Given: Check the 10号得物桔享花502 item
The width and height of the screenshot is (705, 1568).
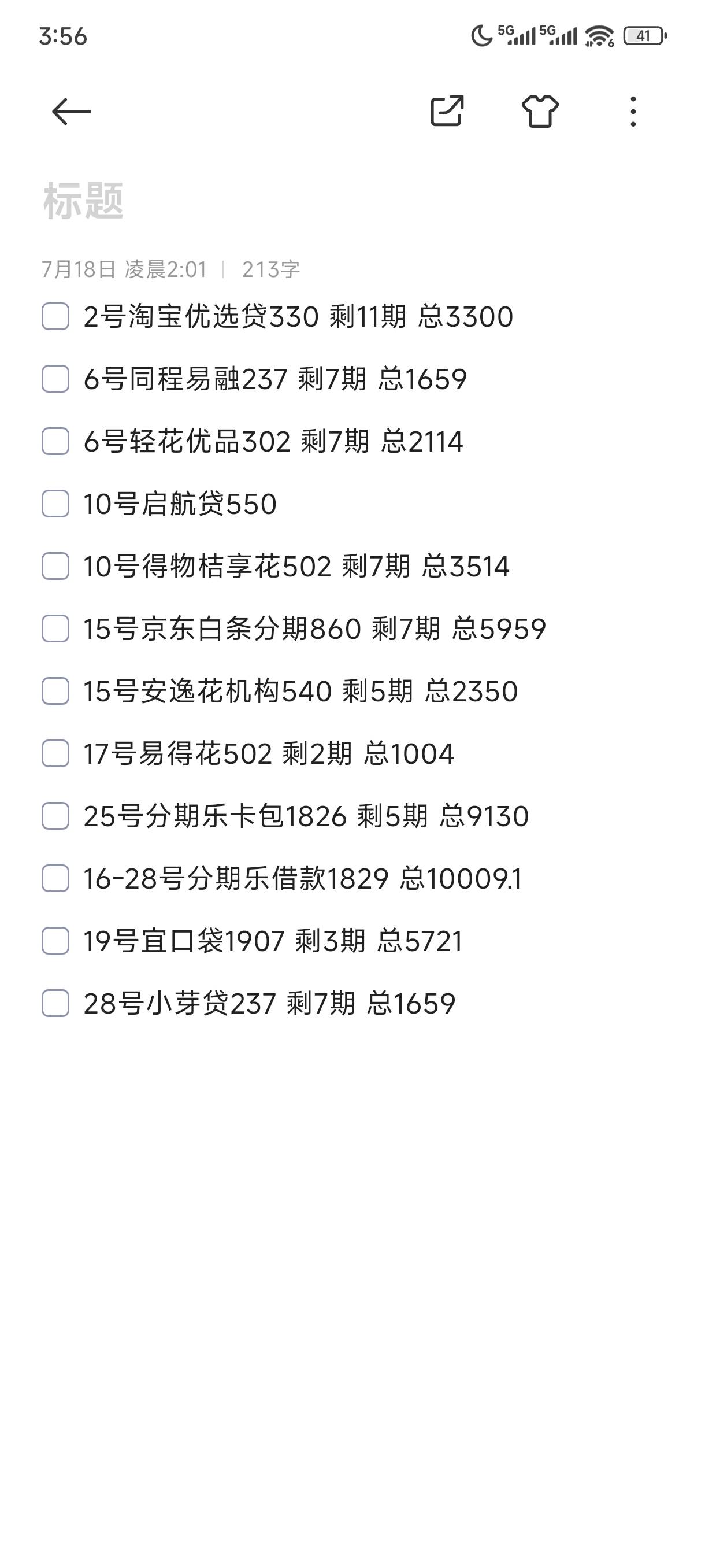Looking at the screenshot, I should click(x=55, y=567).
